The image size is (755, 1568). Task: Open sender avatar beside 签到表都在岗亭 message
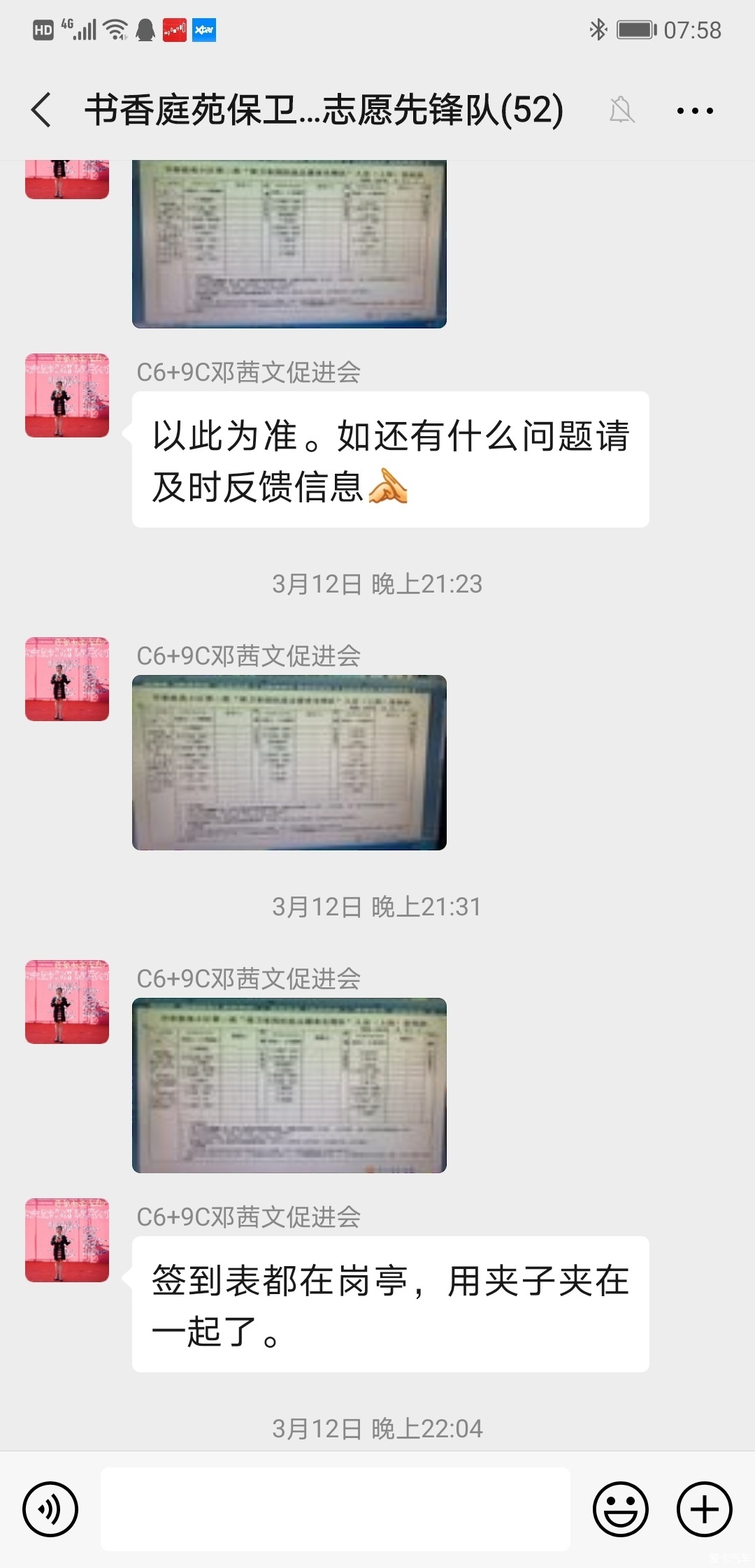click(x=67, y=1240)
